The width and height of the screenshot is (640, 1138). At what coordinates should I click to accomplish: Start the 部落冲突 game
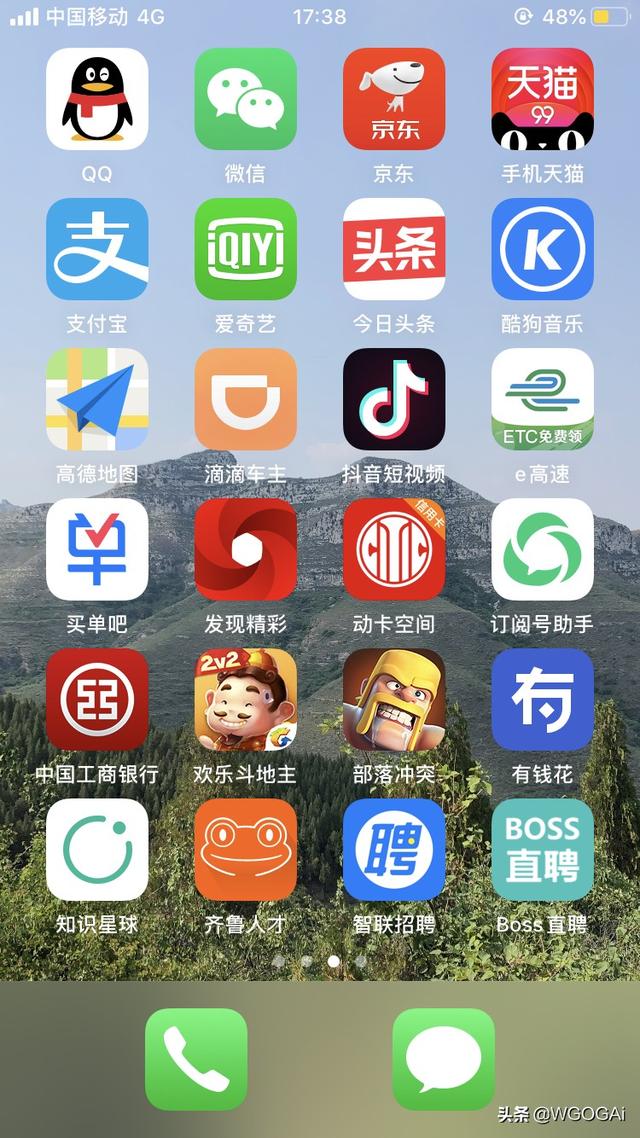393,699
